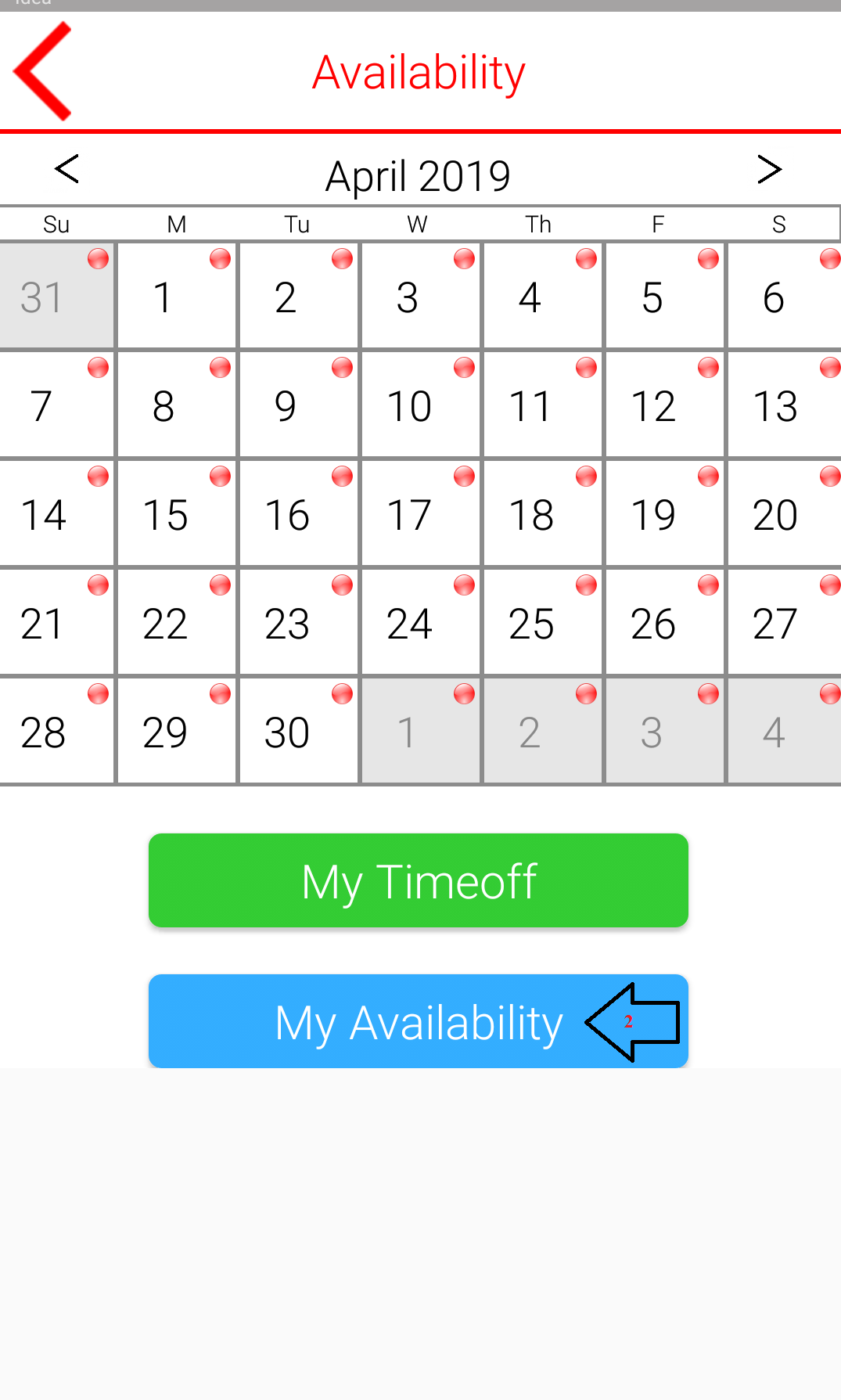This screenshot has width=841, height=1400.
Task: Pick April 27 on the calendar
Action: coord(782,623)
